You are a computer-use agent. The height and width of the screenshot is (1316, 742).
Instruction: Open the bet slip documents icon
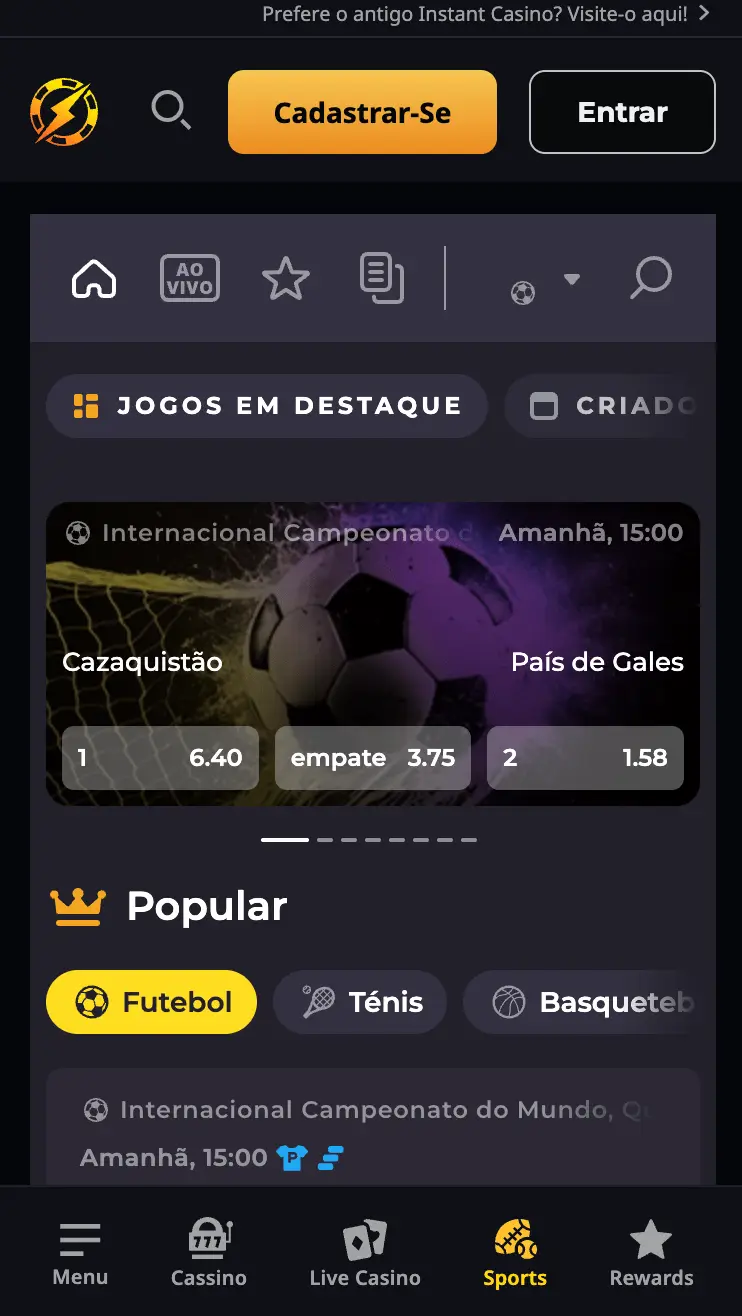[382, 278]
